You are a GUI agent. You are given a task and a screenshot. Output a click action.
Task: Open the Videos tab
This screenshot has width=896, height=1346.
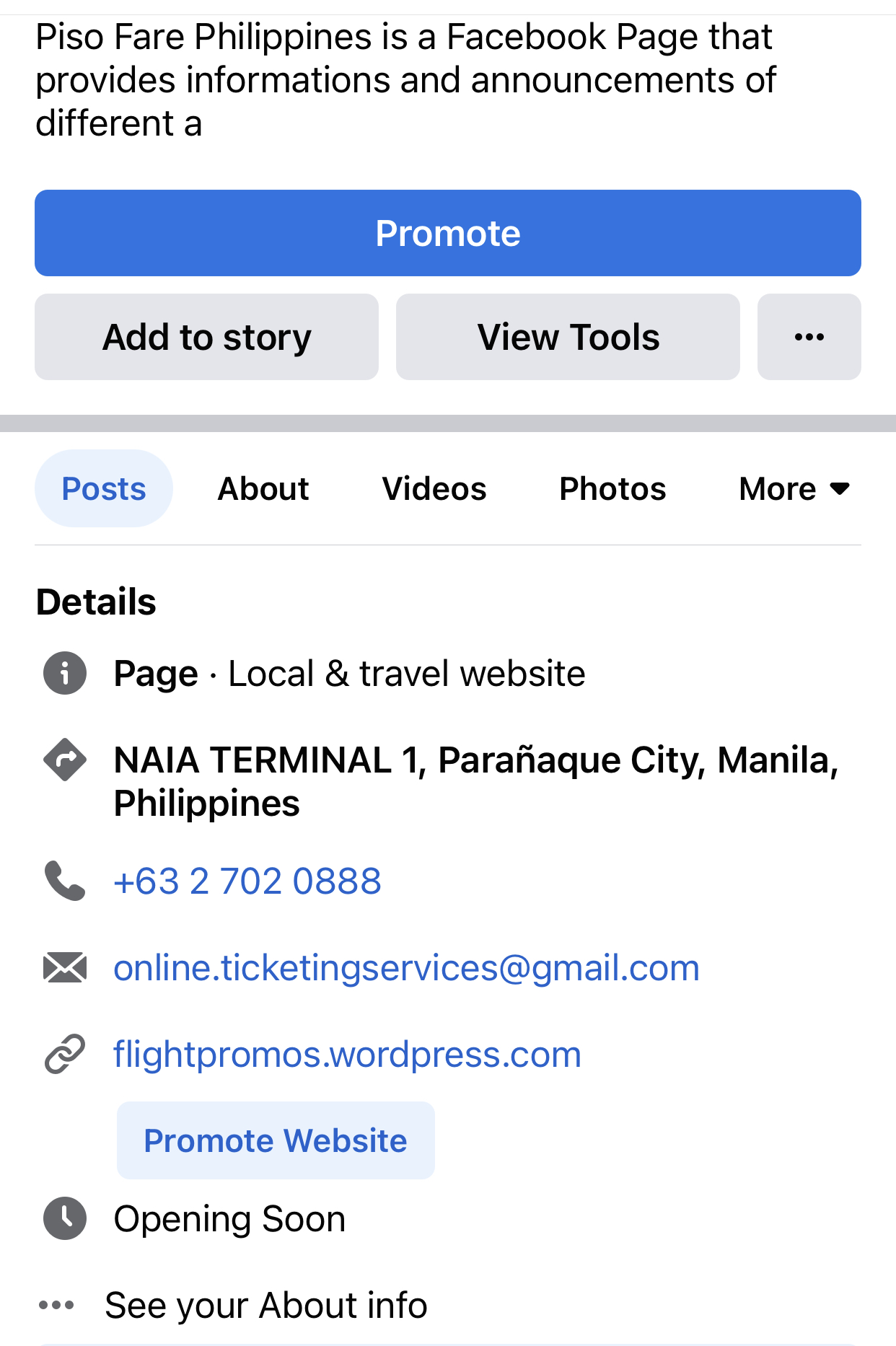pyautogui.click(x=434, y=489)
